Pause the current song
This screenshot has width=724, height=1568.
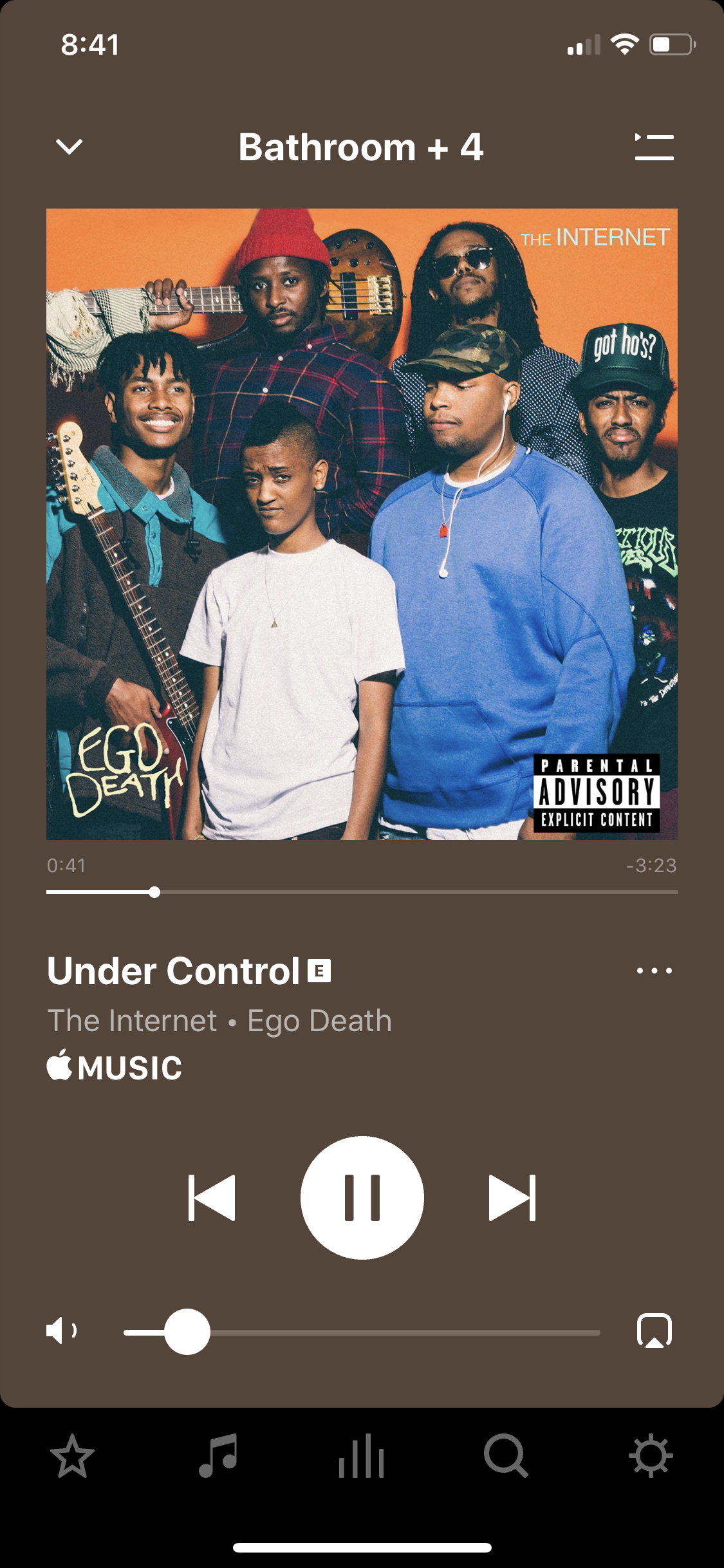[362, 1198]
